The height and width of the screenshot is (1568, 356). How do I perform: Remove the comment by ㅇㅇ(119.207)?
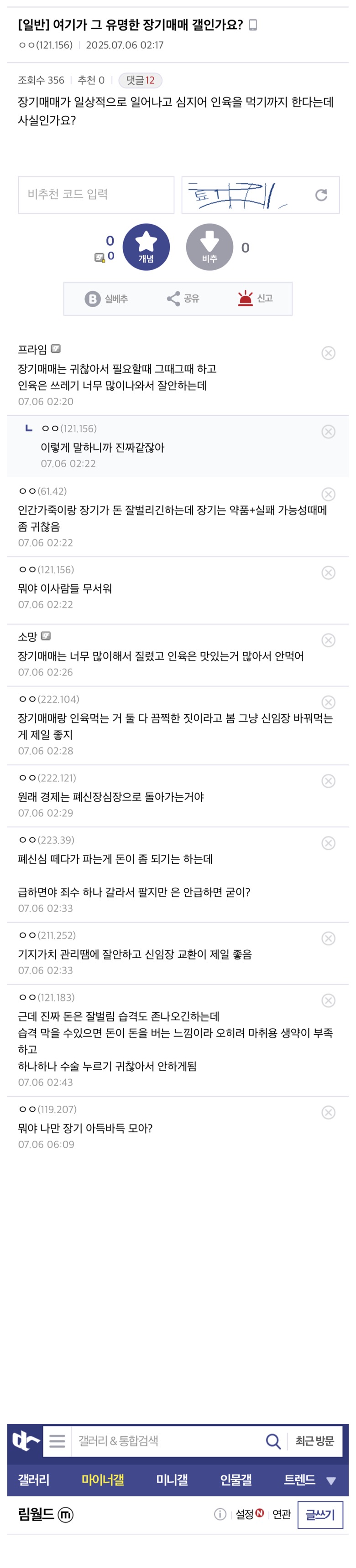pyautogui.click(x=328, y=1112)
